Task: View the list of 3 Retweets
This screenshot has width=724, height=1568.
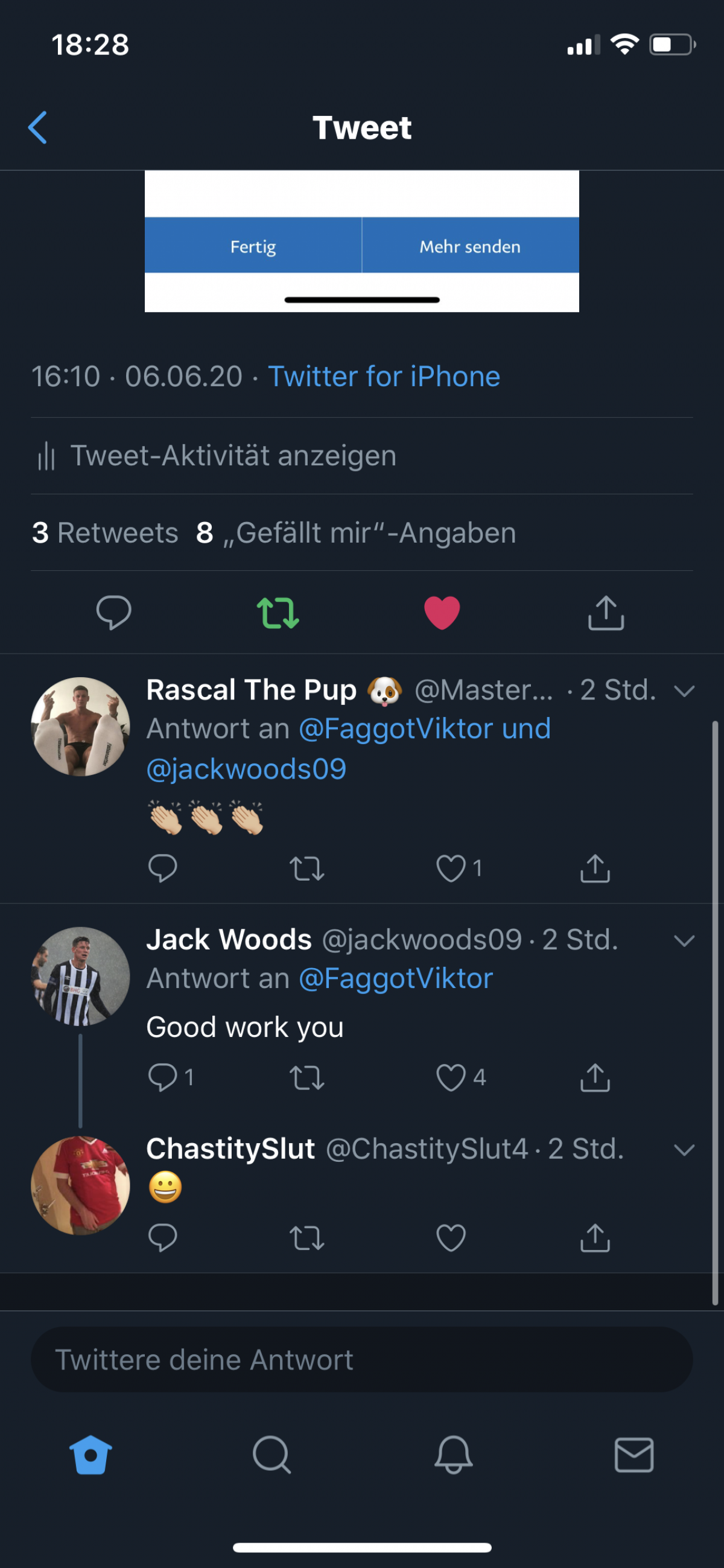Action: tap(104, 533)
